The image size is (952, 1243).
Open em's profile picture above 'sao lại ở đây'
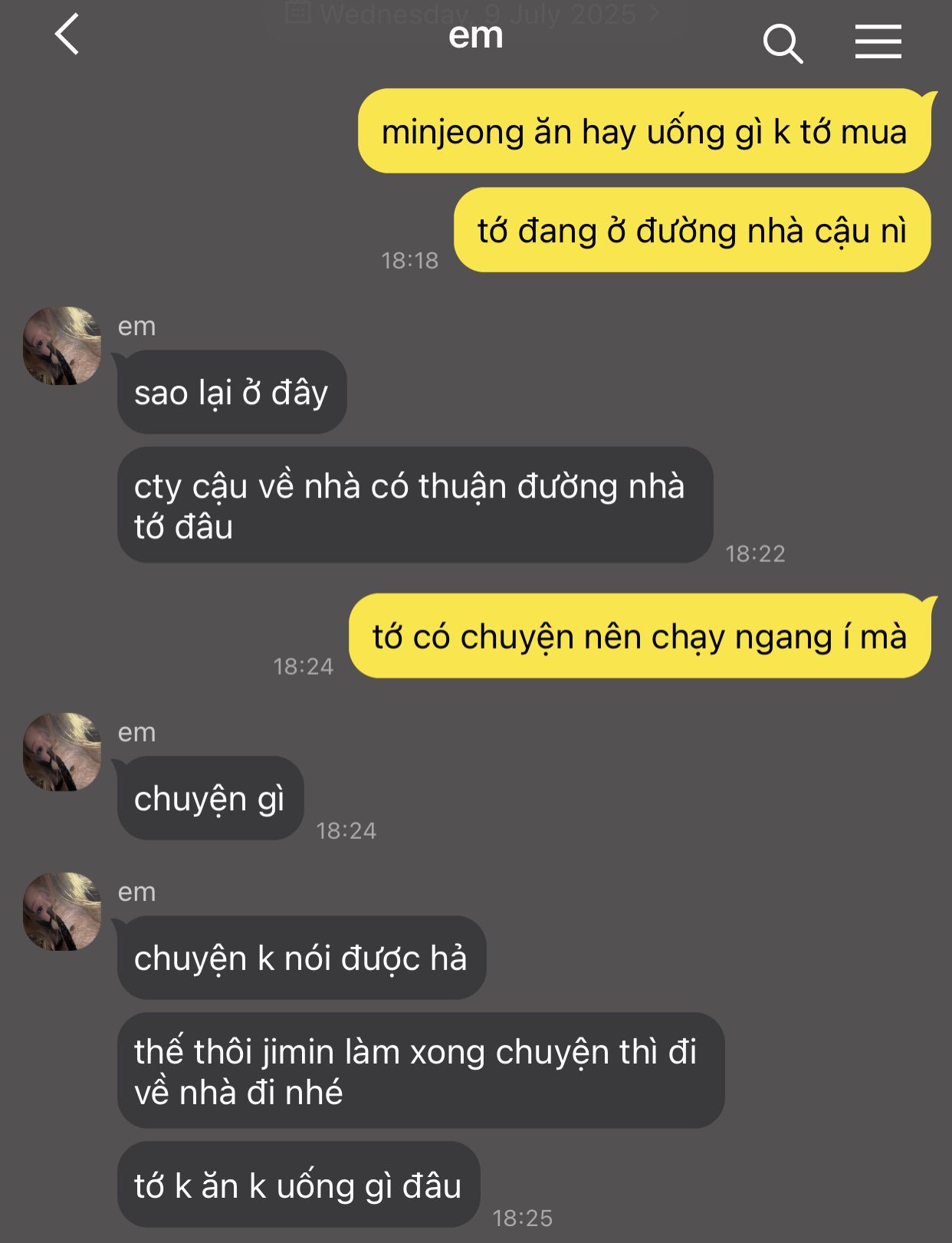coord(62,346)
